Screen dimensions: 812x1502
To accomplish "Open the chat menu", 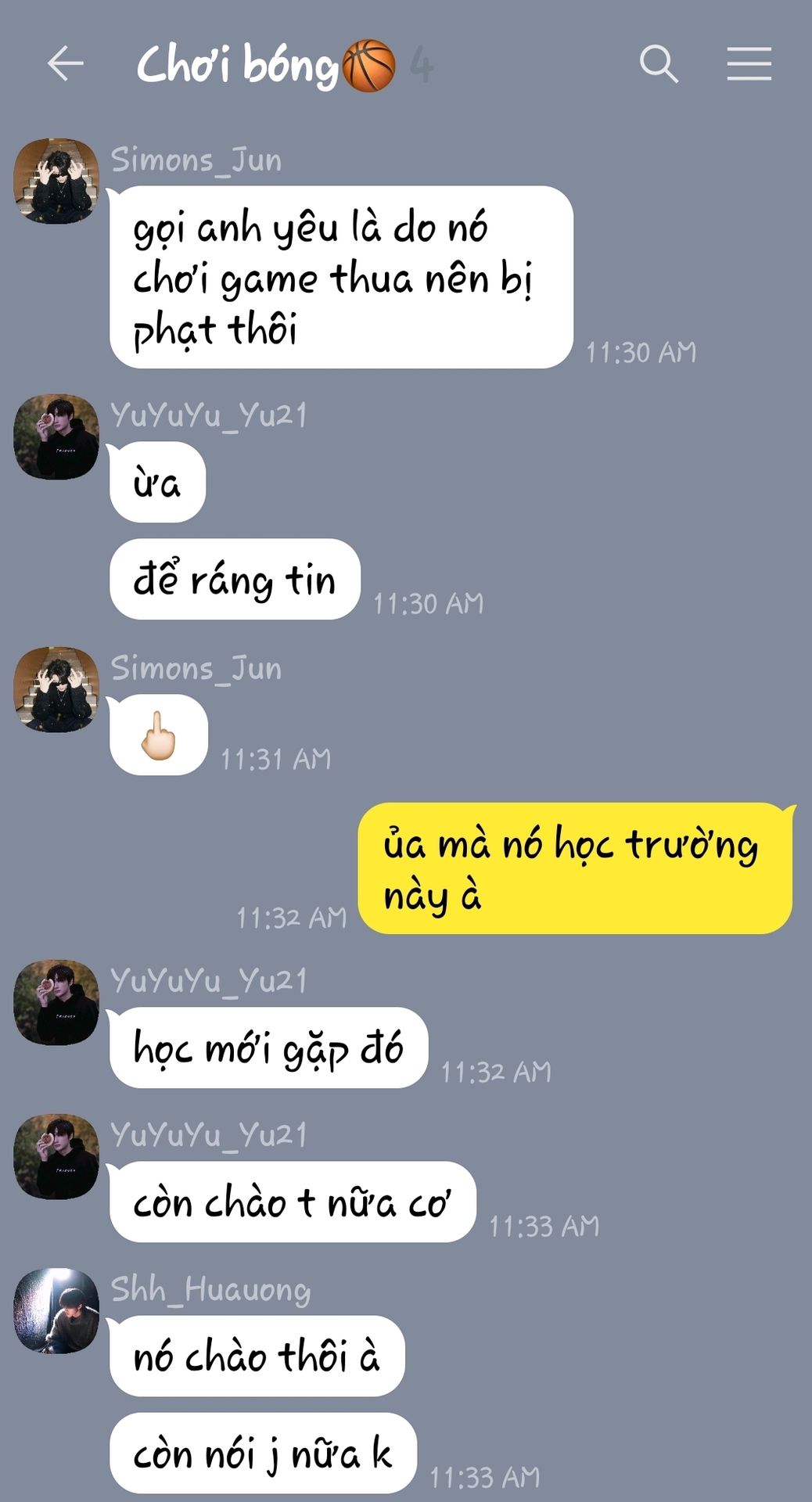I will (x=749, y=63).
